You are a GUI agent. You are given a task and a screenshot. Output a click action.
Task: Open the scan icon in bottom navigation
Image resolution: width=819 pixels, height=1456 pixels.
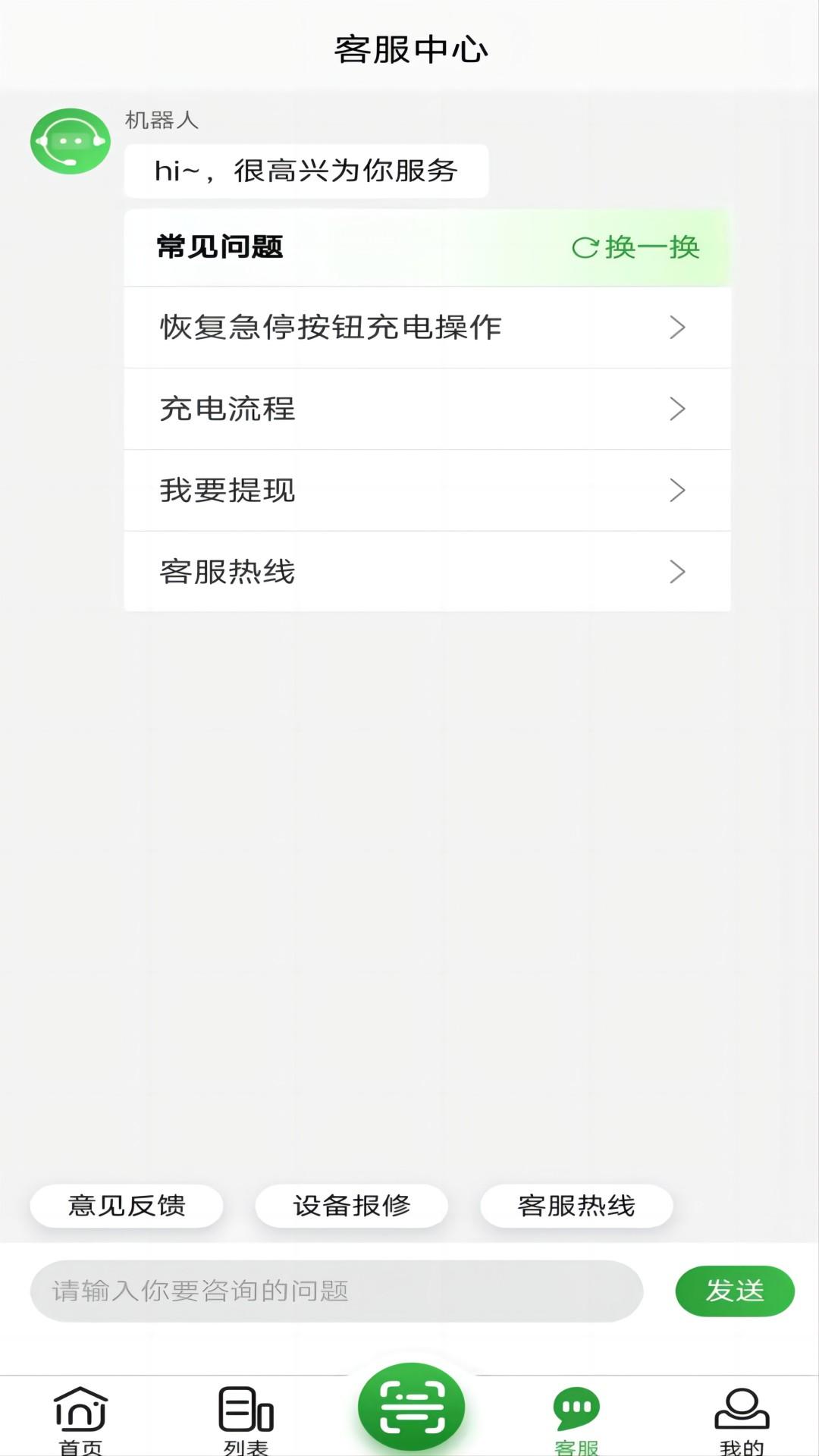(410, 1405)
